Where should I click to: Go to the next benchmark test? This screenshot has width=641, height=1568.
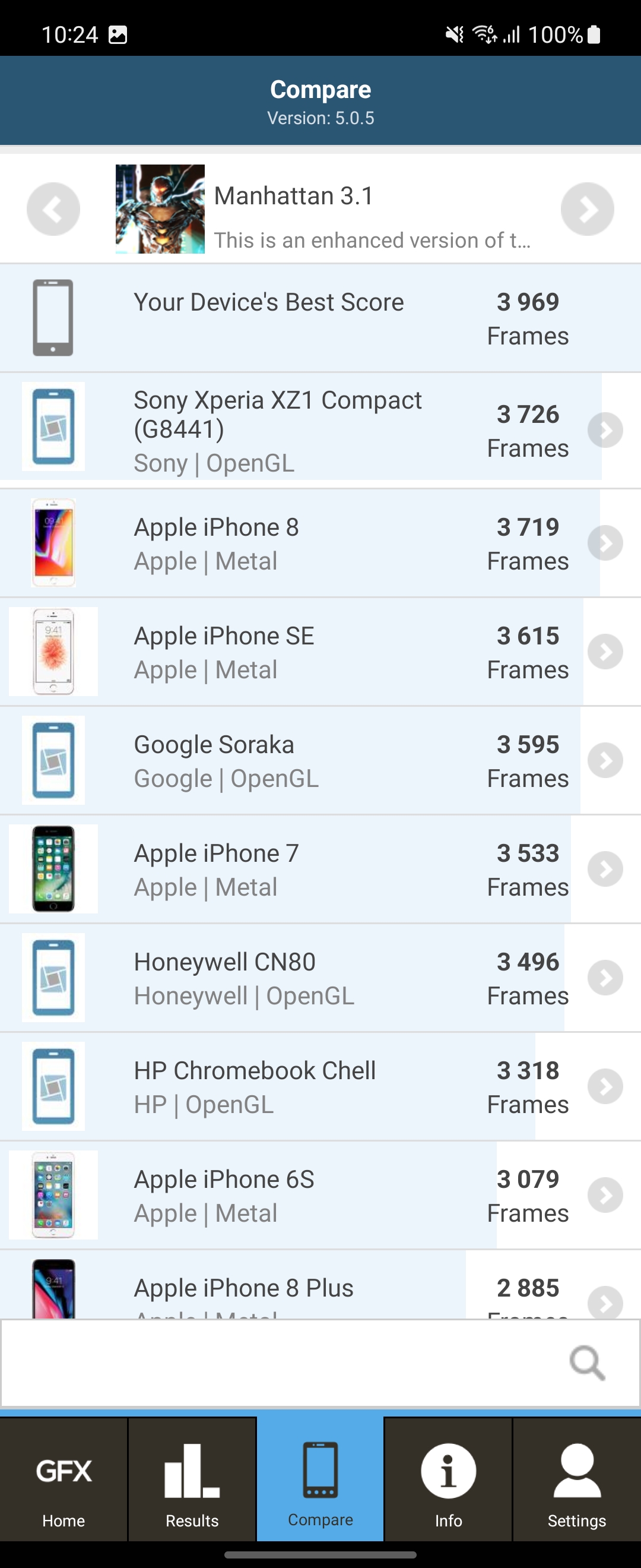587,209
